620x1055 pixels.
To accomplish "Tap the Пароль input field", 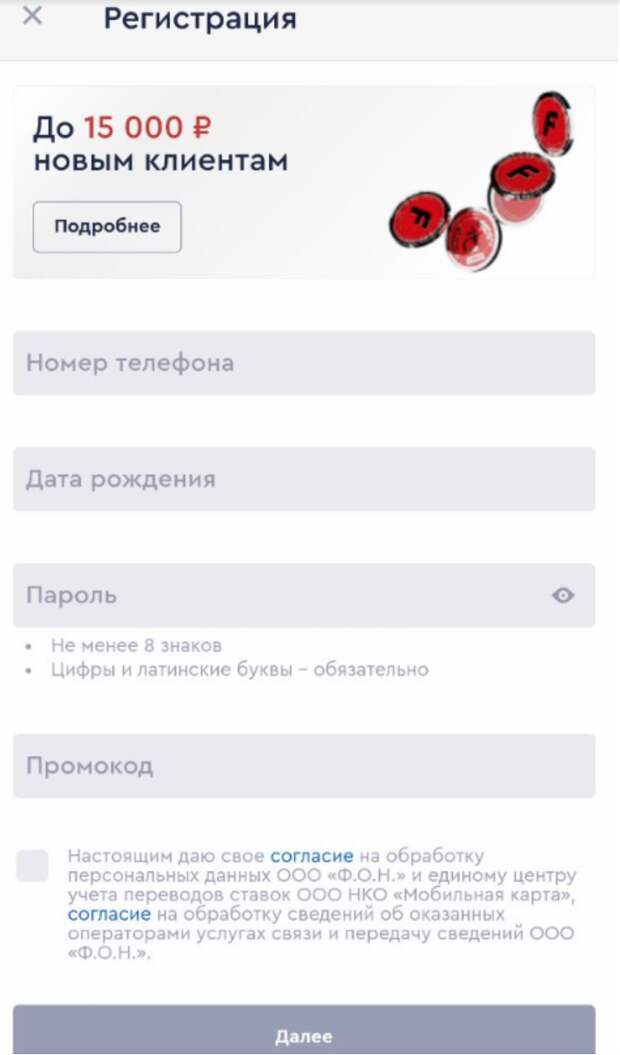I will tap(280, 595).
